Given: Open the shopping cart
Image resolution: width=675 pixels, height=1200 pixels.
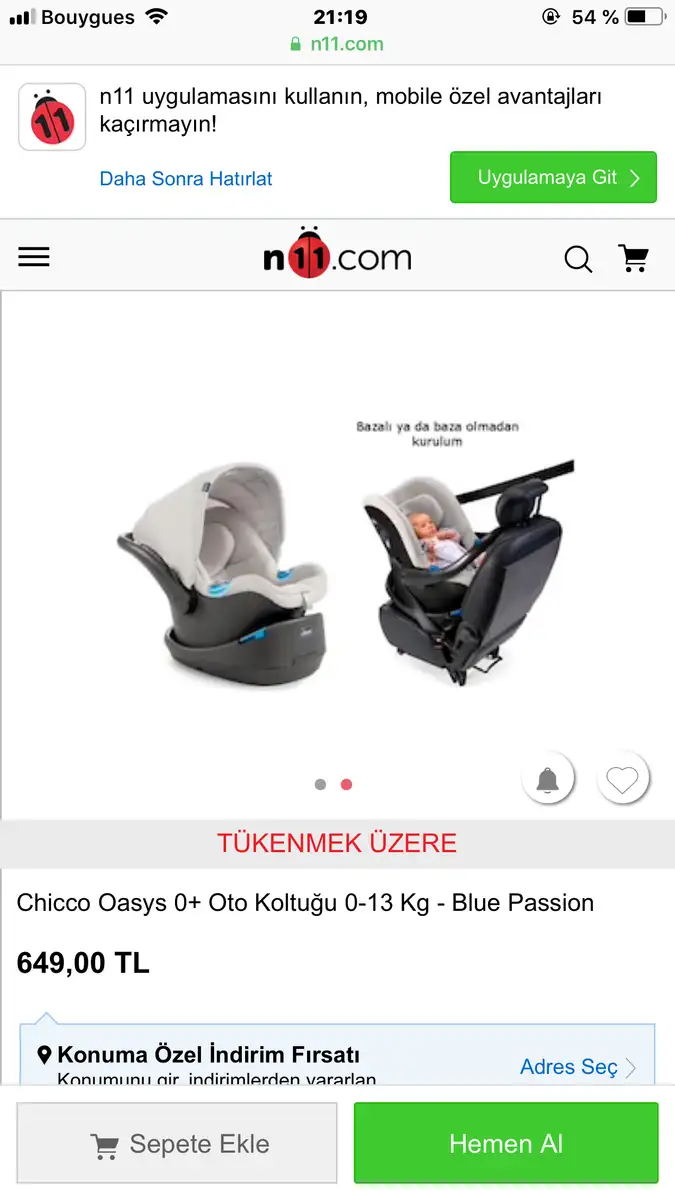Looking at the screenshot, I should 634,258.
